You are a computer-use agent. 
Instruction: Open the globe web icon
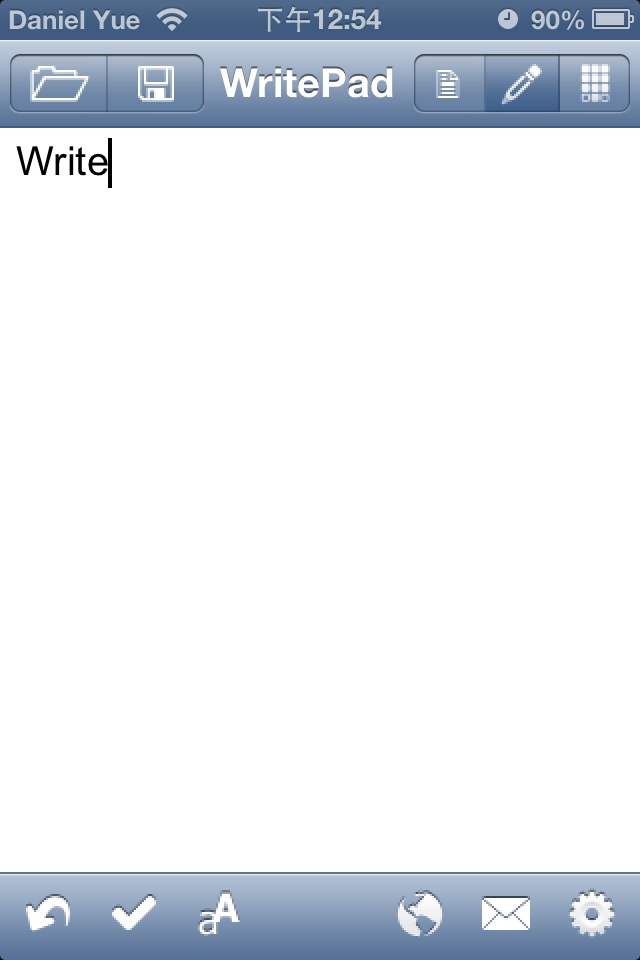pyautogui.click(x=419, y=915)
